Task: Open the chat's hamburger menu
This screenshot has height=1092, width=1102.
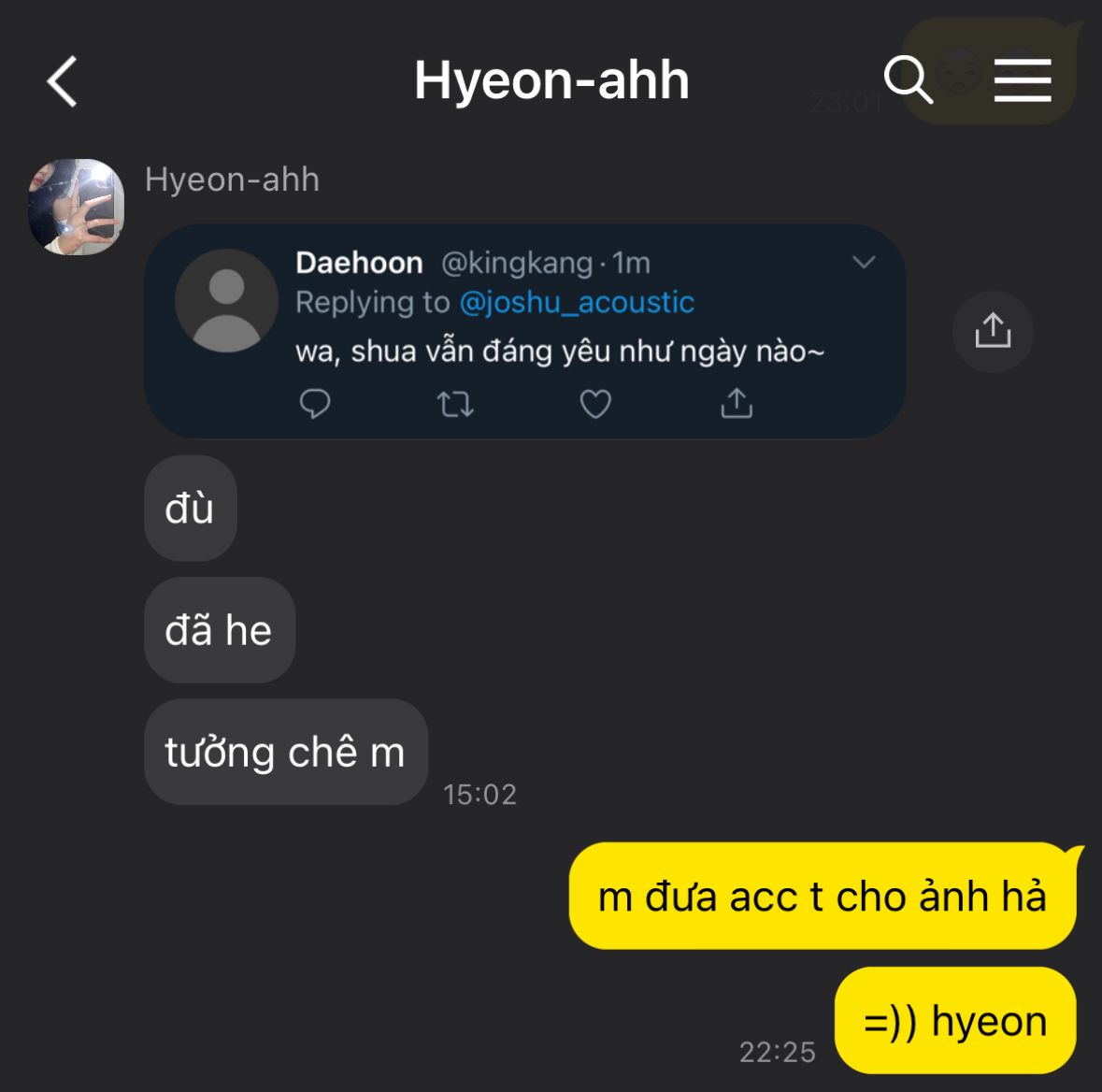Action: [x=1022, y=80]
